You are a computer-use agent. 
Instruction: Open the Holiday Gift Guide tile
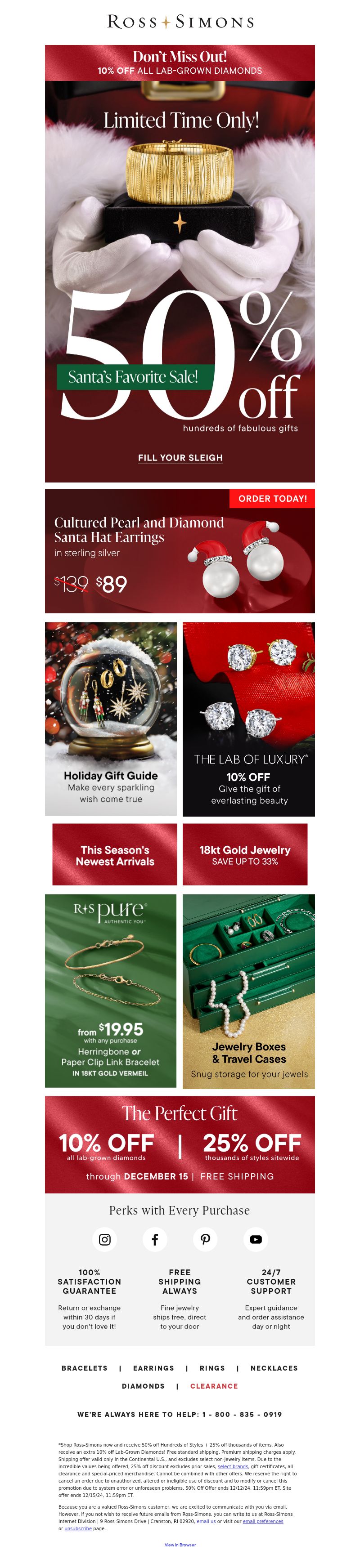[110, 718]
